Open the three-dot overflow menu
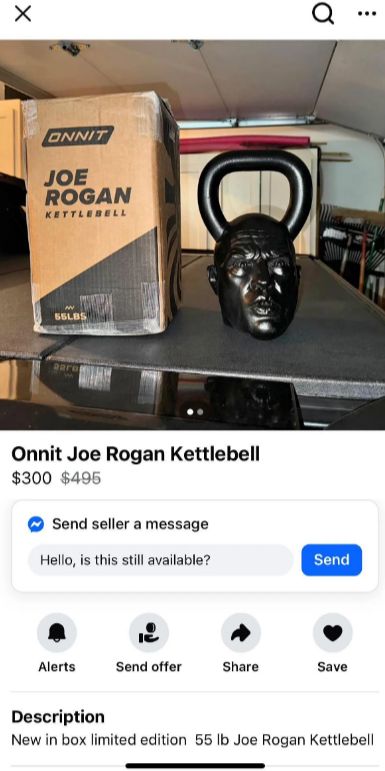The image size is (385, 771). [x=367, y=14]
